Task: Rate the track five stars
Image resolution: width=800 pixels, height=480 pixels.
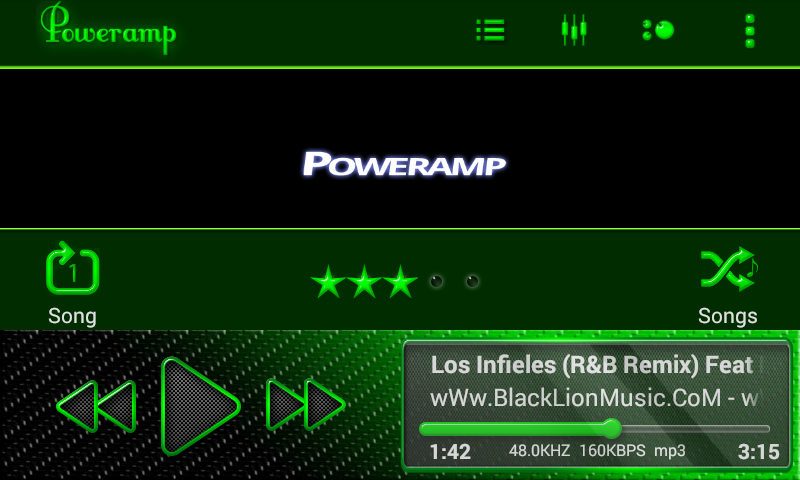Action: pyautogui.click(x=472, y=282)
